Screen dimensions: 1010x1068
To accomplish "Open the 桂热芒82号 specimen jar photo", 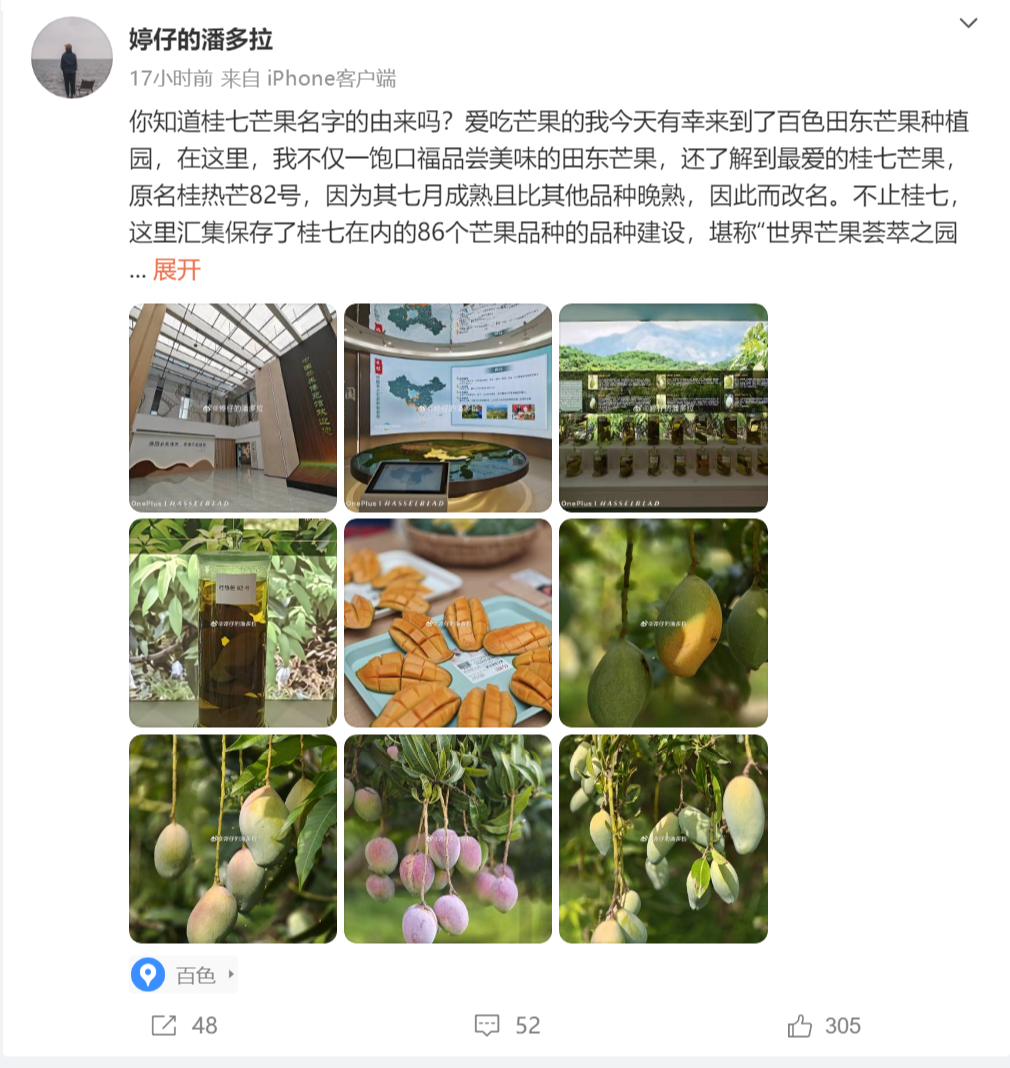I will point(233,623).
